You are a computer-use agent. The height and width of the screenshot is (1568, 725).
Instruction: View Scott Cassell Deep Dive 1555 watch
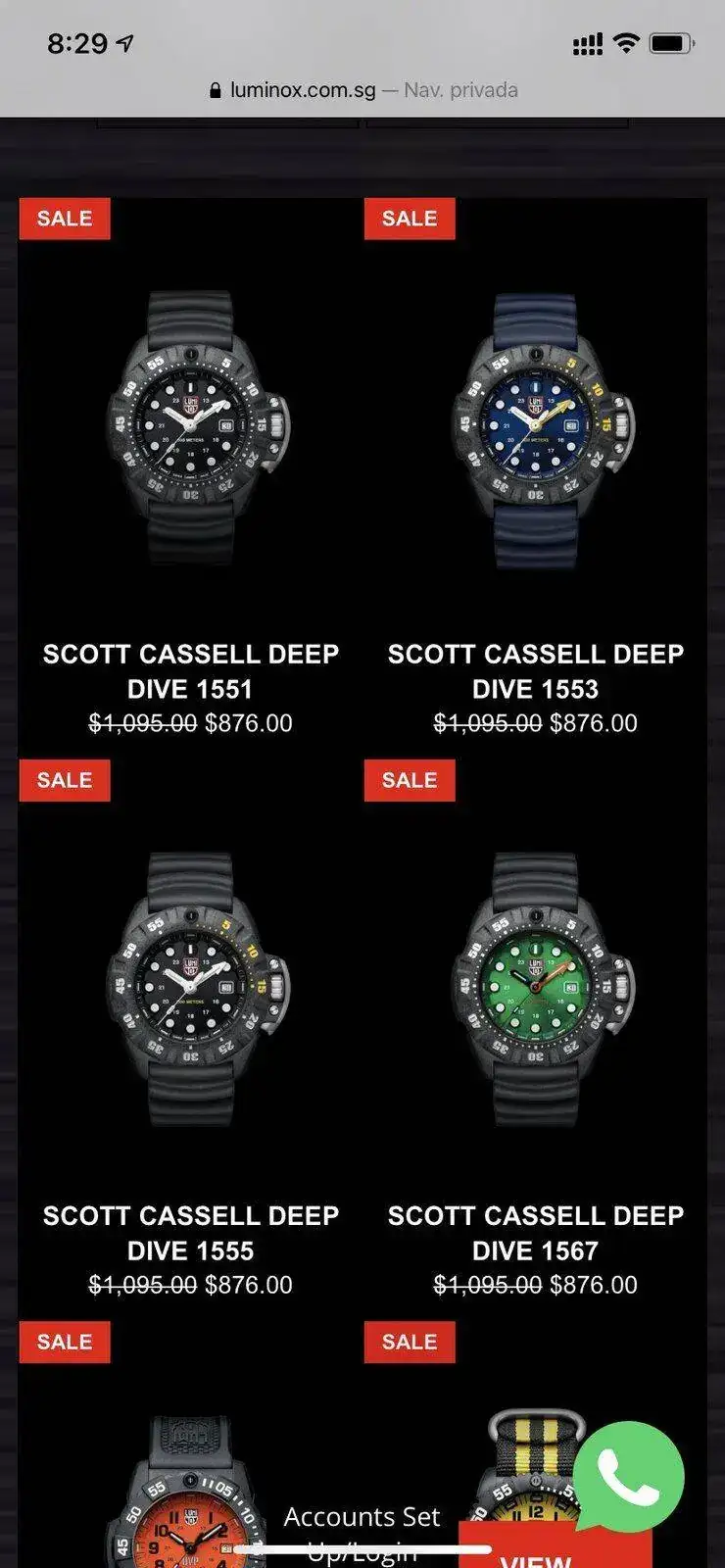190,990
